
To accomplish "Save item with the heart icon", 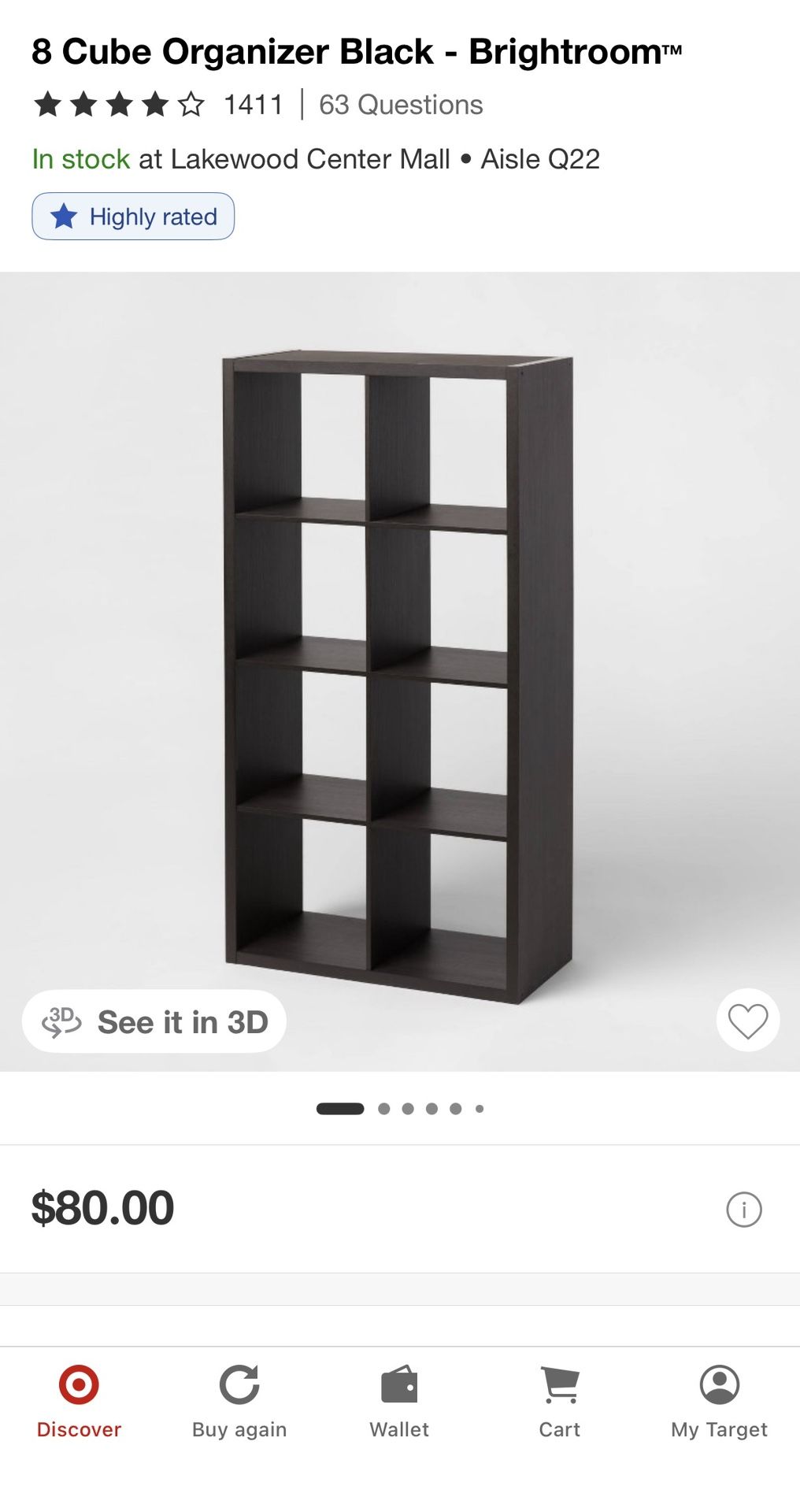I will coord(747,1021).
